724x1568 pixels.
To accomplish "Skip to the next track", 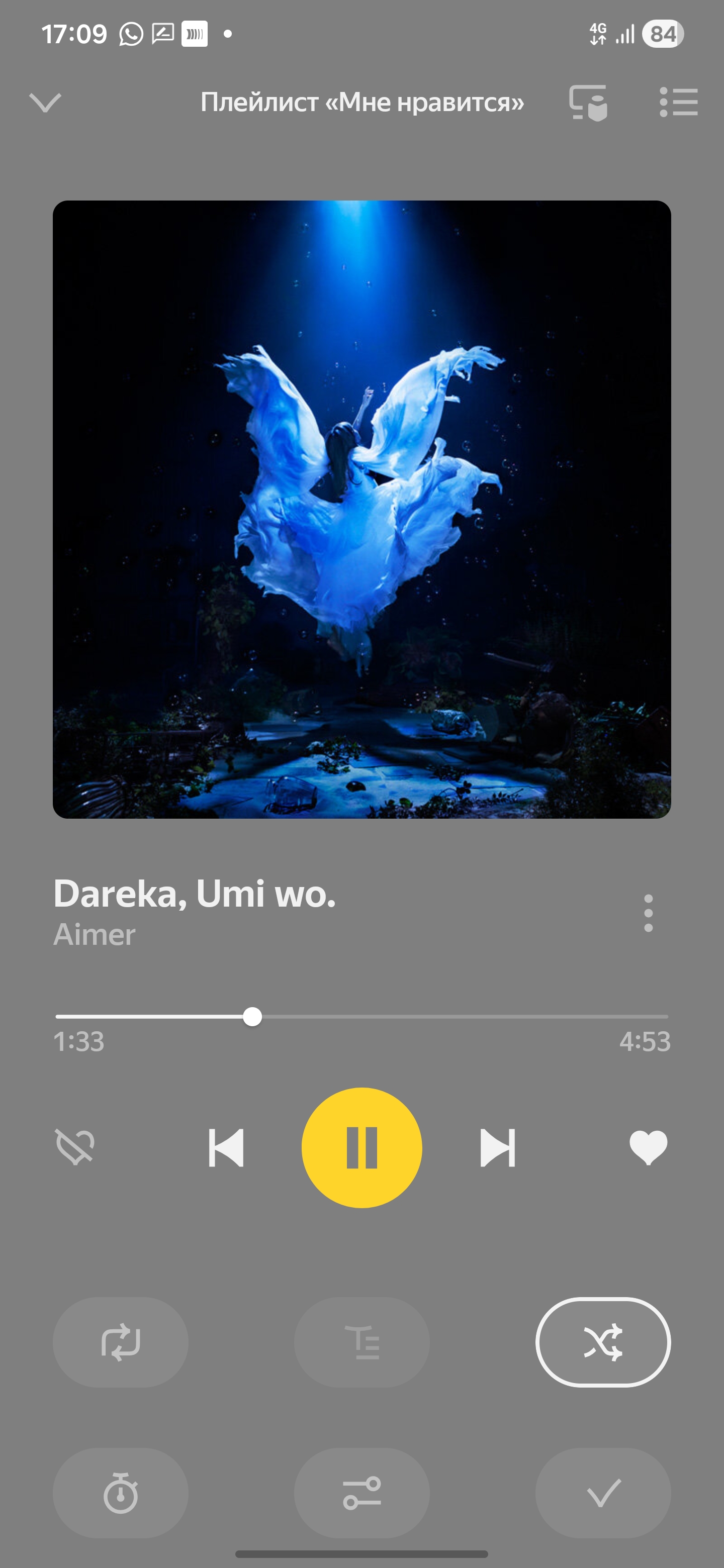I will point(497,1147).
